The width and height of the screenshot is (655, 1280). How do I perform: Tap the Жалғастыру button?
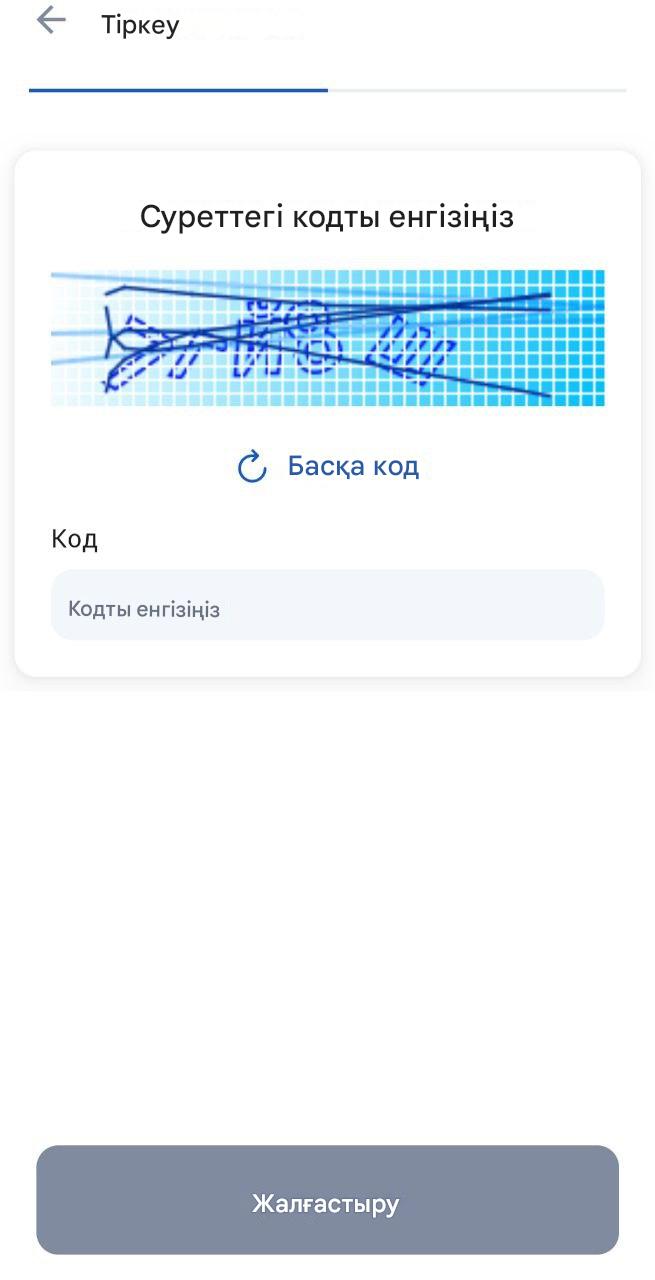click(x=327, y=1200)
